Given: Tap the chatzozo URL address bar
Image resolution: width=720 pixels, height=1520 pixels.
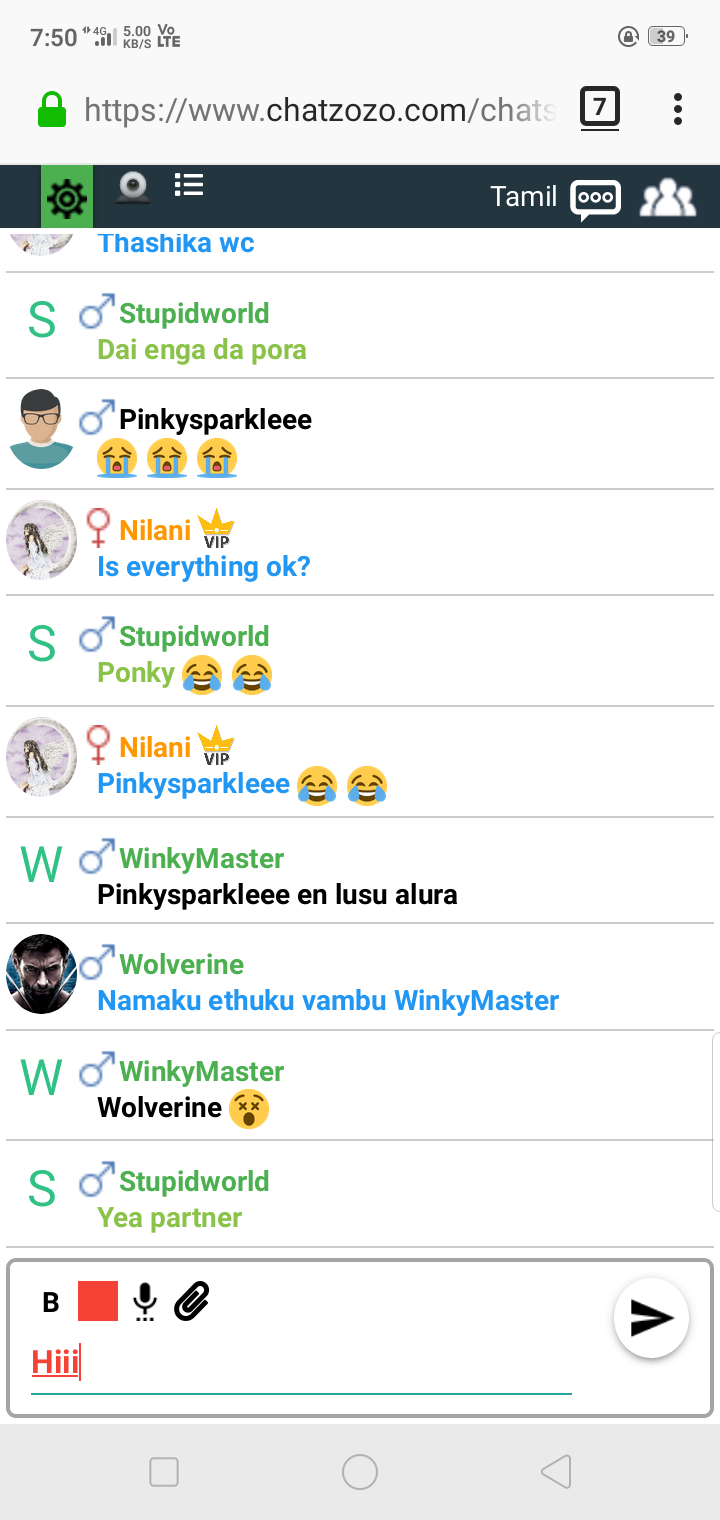Looking at the screenshot, I should click(x=318, y=109).
